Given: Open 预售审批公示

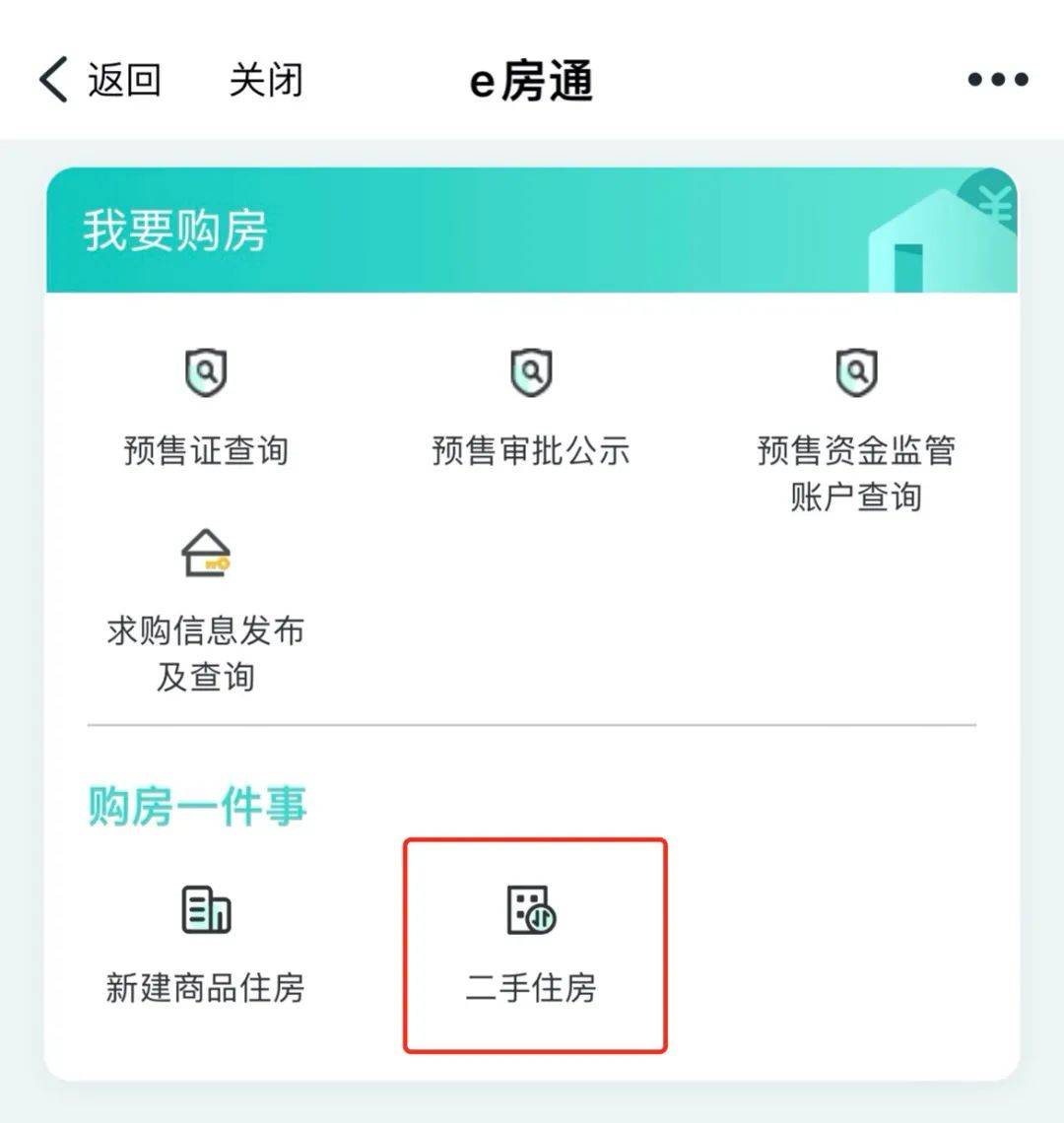Looking at the screenshot, I should pyautogui.click(x=531, y=406).
